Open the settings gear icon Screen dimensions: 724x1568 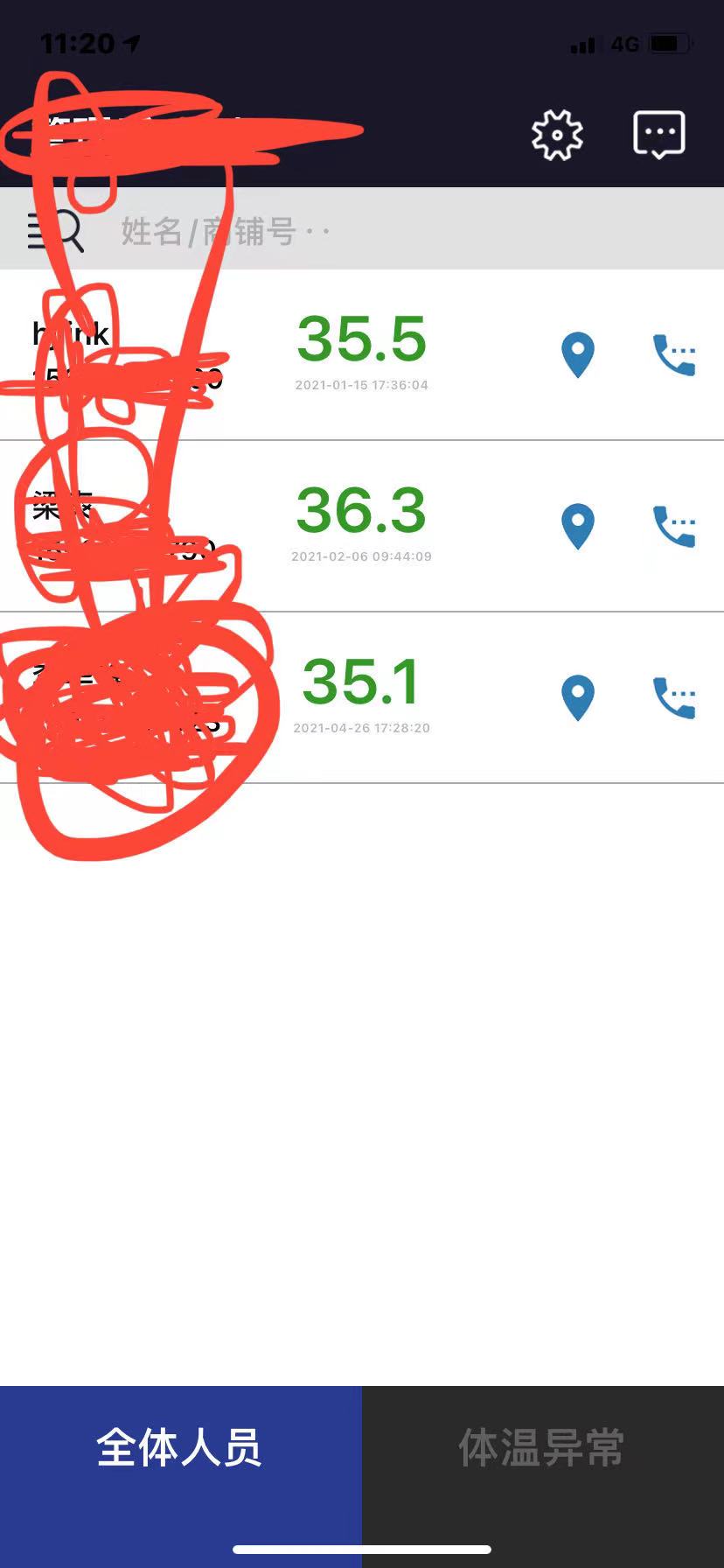coord(557,136)
